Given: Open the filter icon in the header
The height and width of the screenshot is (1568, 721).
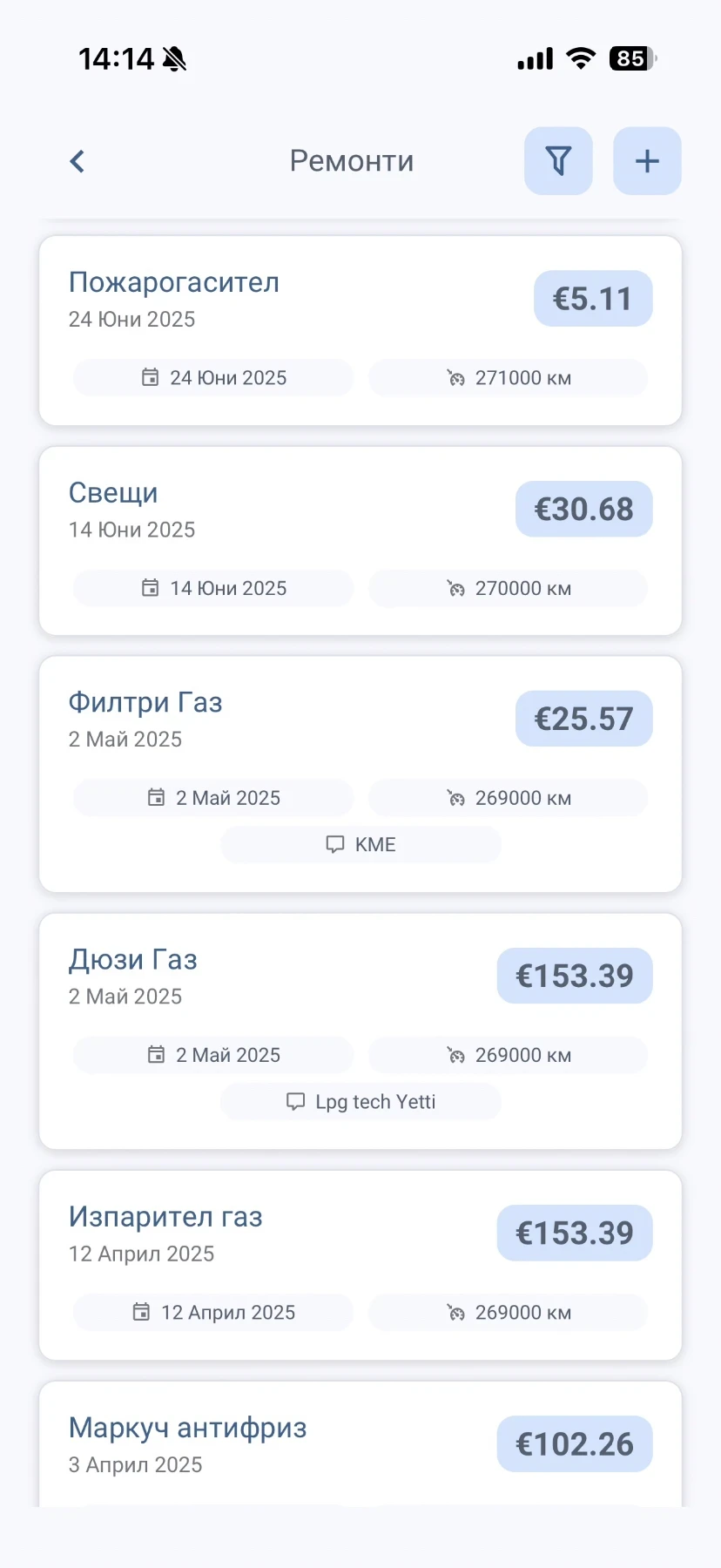Looking at the screenshot, I should [x=558, y=160].
